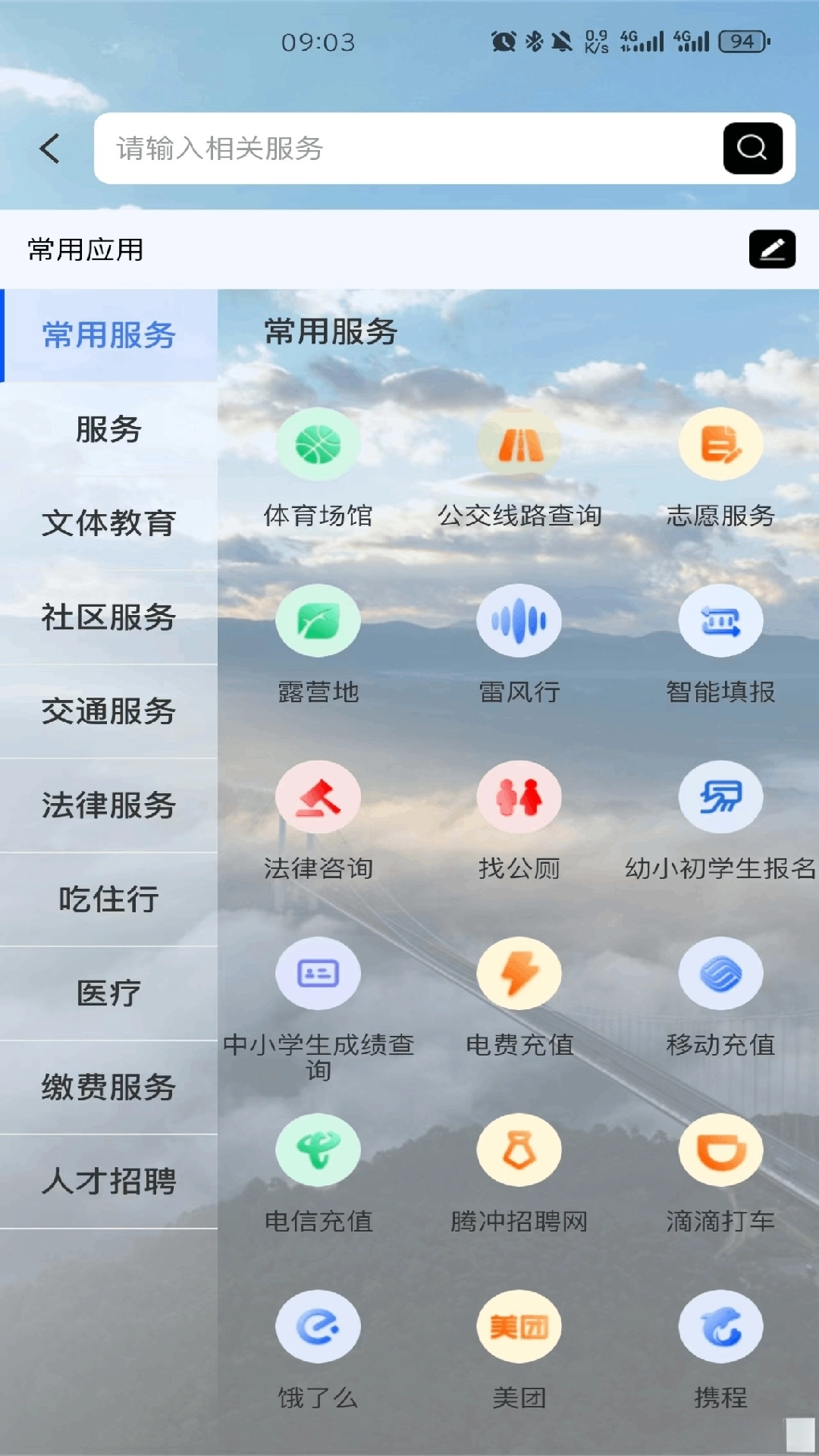The height and width of the screenshot is (1456, 819).
Task: Go back using the top-left arrow
Action: [50, 149]
